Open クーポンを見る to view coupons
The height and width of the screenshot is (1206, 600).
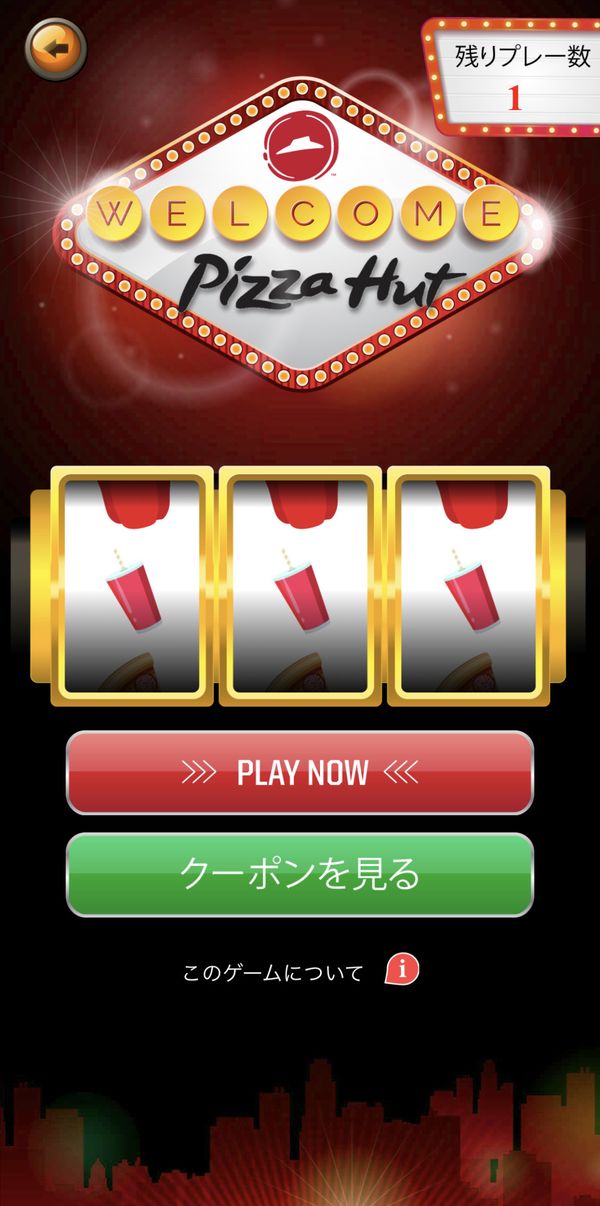pyautogui.click(x=300, y=874)
